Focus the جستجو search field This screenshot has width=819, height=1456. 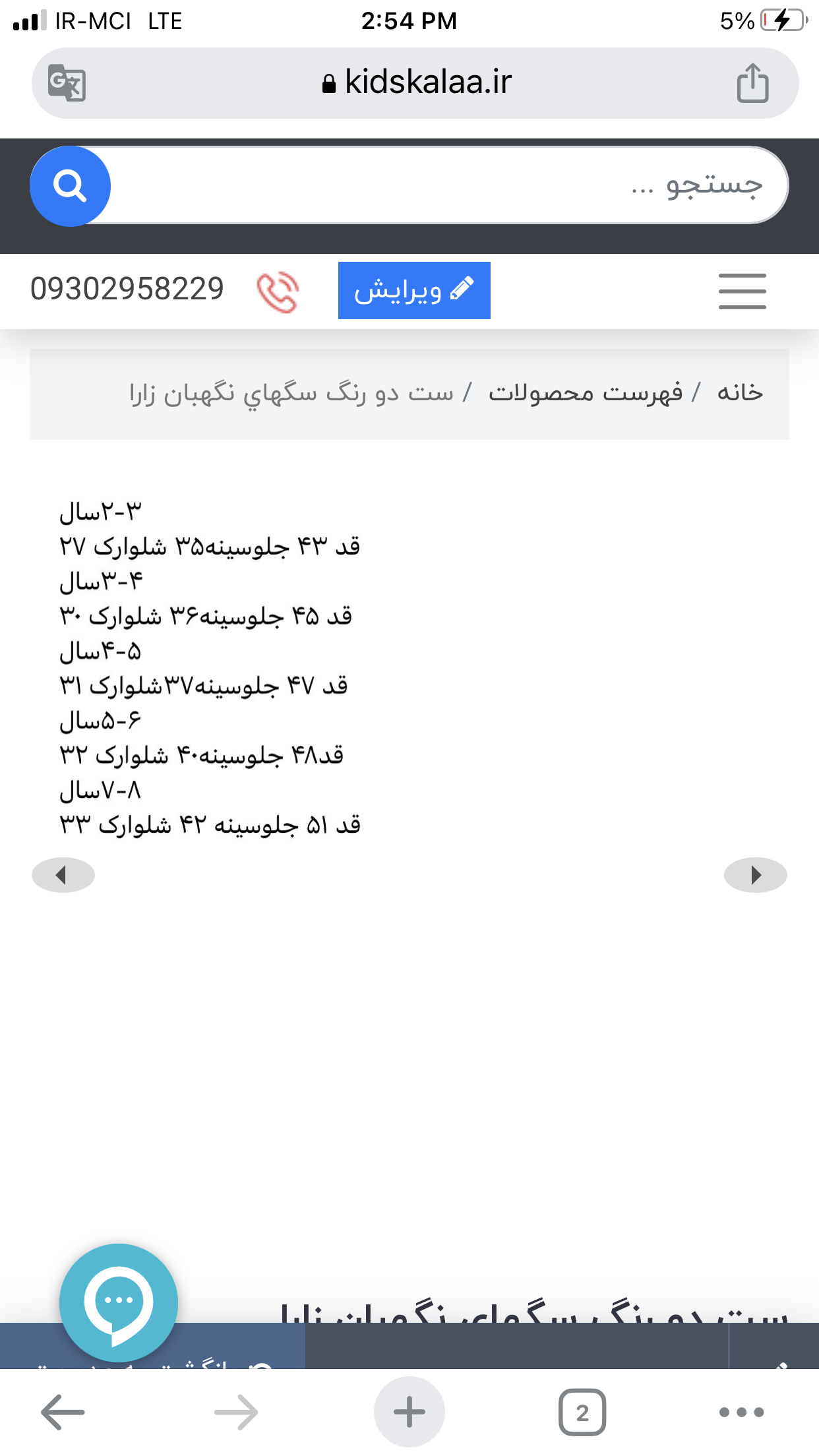448,185
